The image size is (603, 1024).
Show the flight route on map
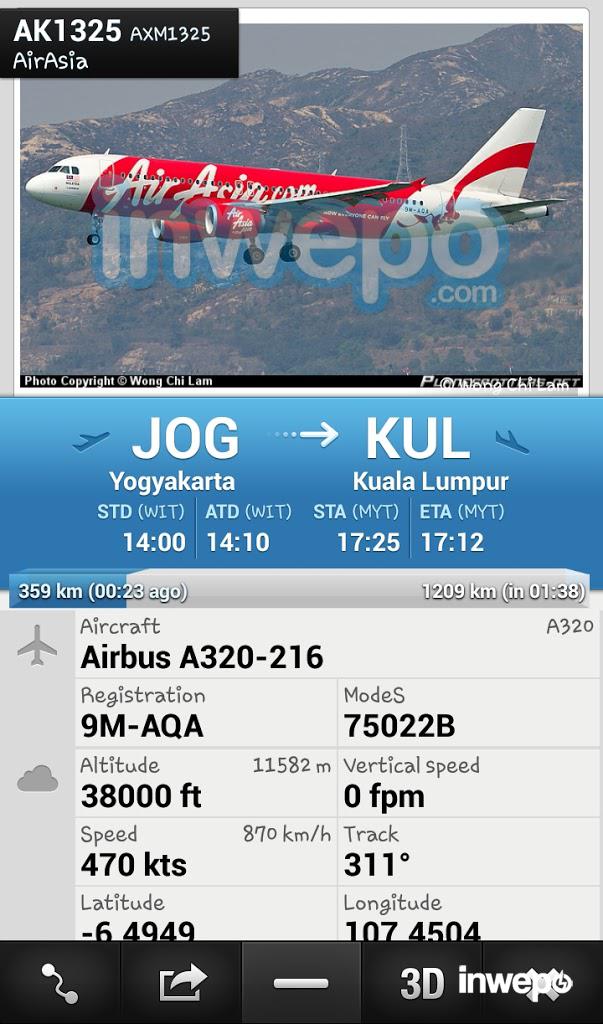59,983
